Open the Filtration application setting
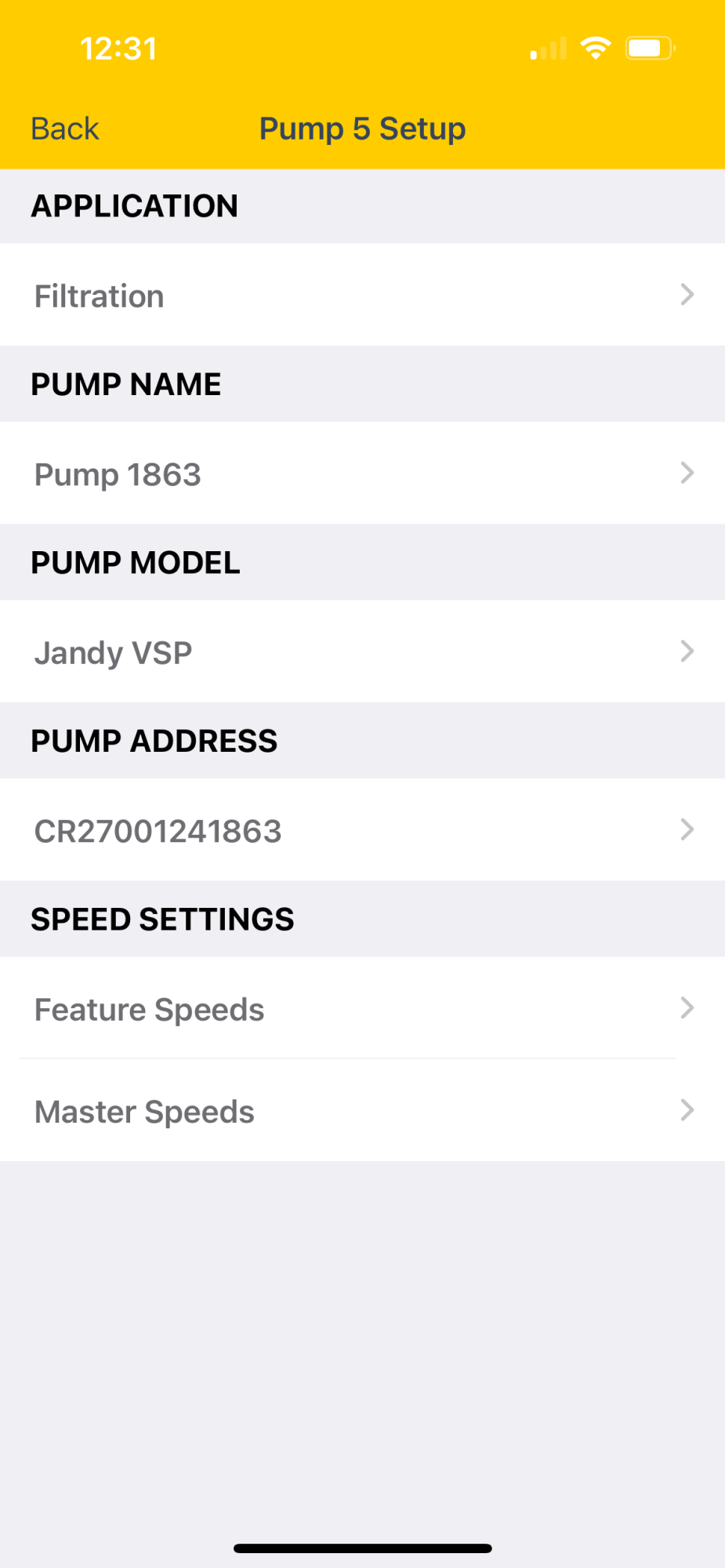This screenshot has height=1568, width=725. (362, 295)
